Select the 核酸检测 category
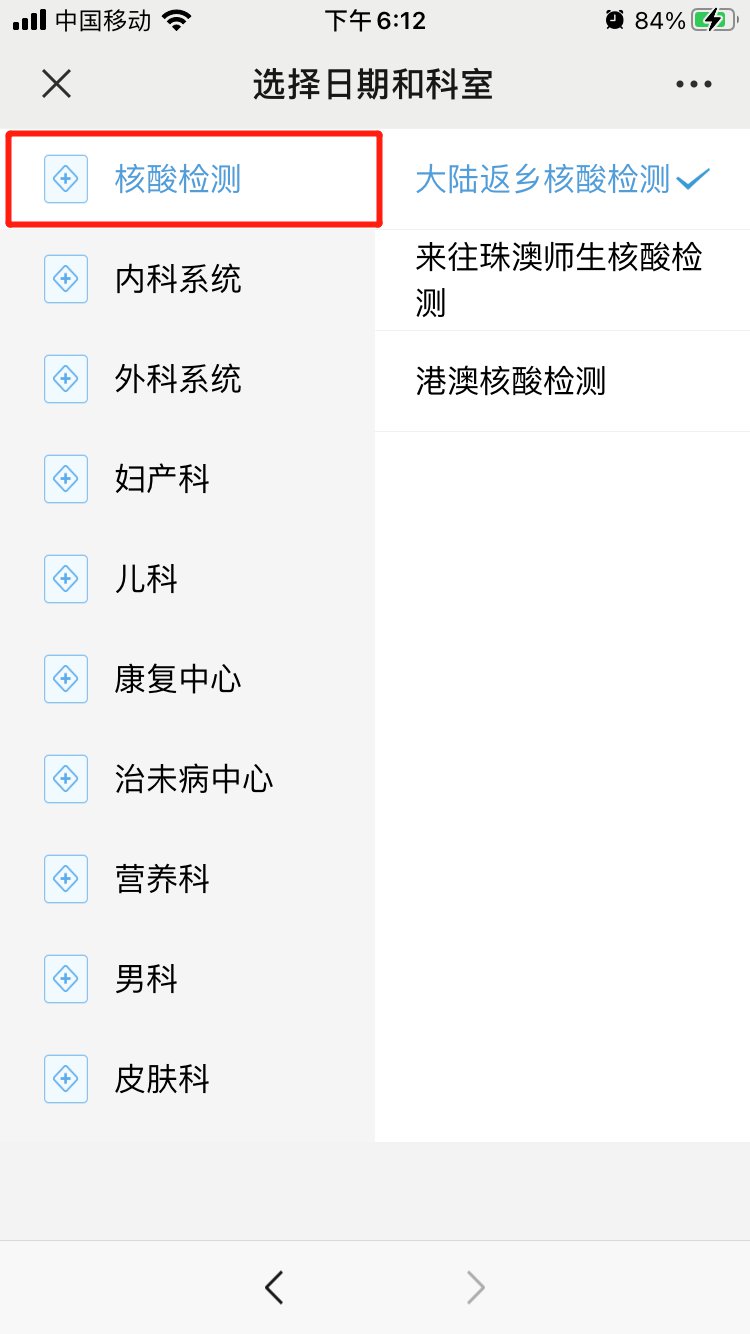This screenshot has width=750, height=1334. pyautogui.click(x=178, y=180)
